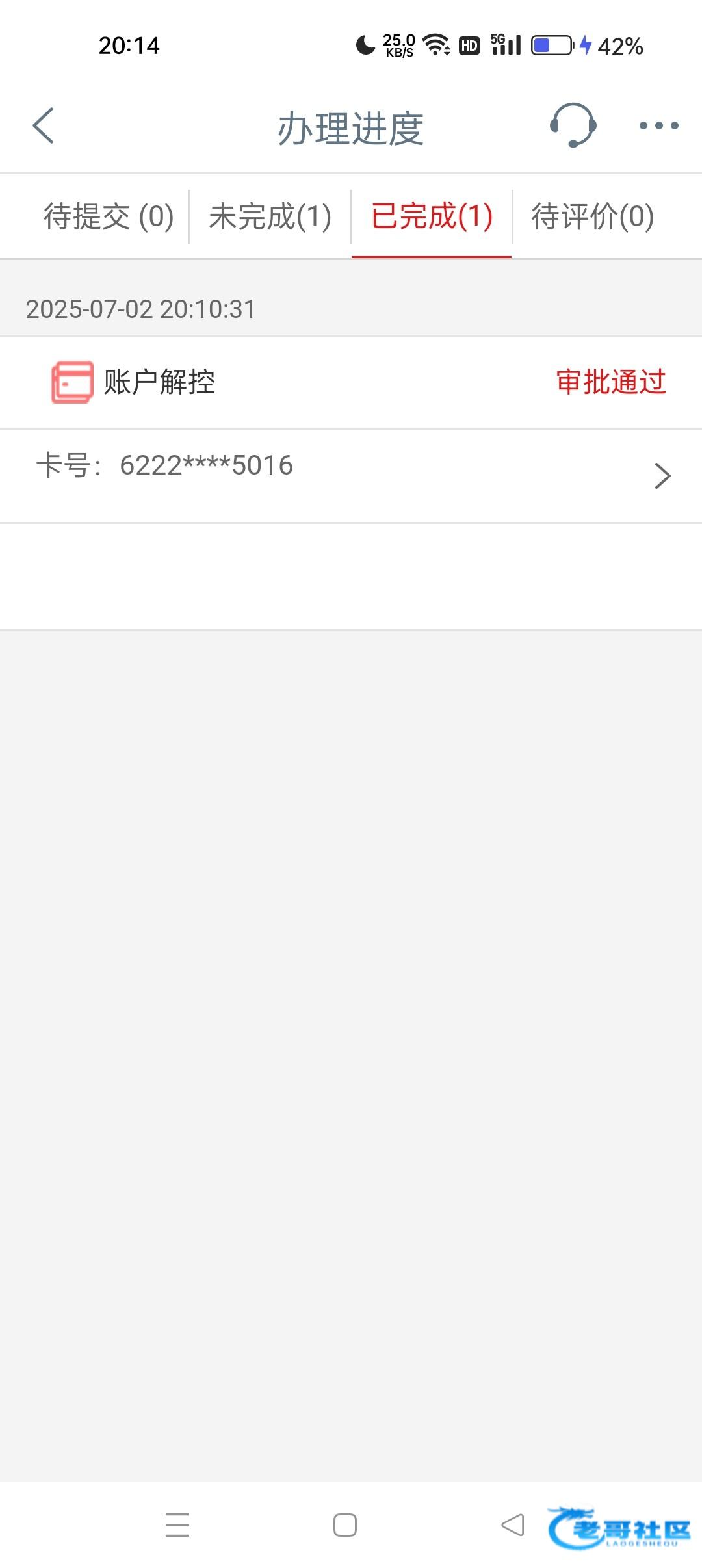Image resolution: width=702 pixels, height=1568 pixels.
Task: Open customer service headset icon
Action: (x=573, y=125)
